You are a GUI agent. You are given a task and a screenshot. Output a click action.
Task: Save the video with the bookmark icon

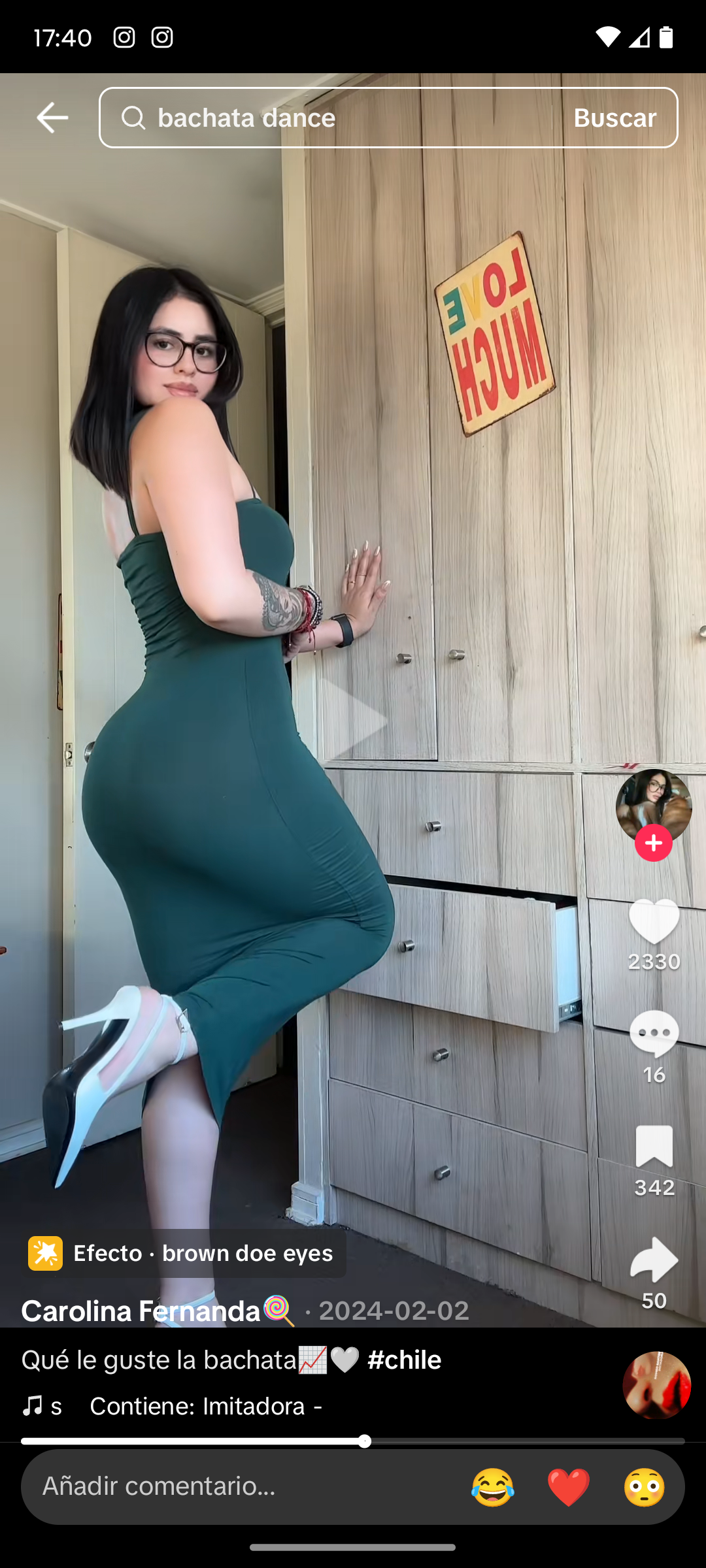click(x=654, y=1146)
